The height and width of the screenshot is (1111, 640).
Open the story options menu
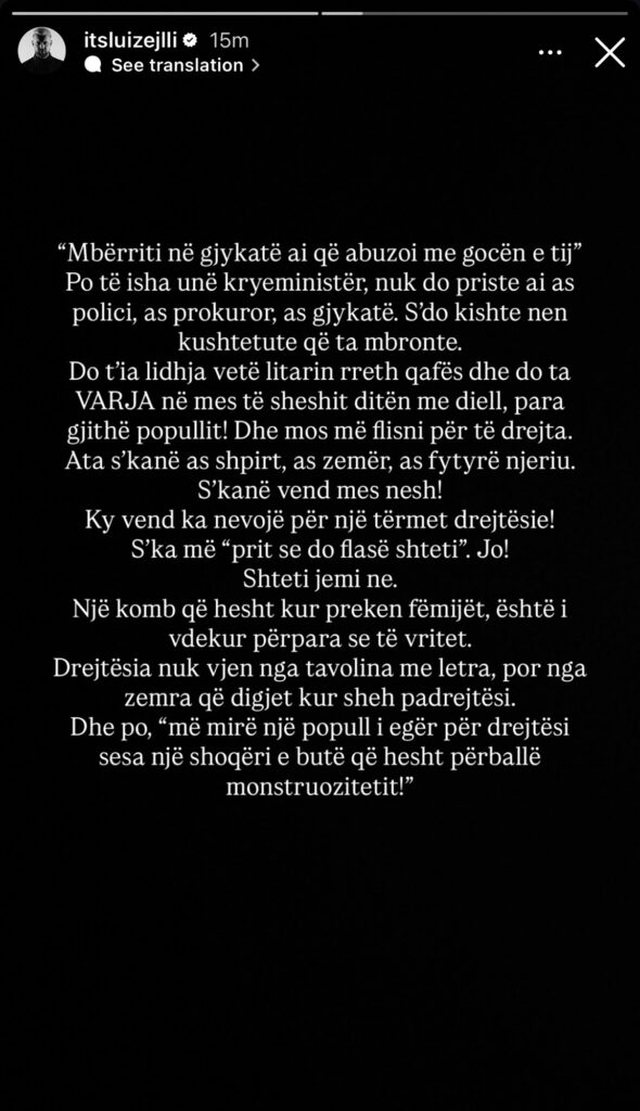pos(550,52)
